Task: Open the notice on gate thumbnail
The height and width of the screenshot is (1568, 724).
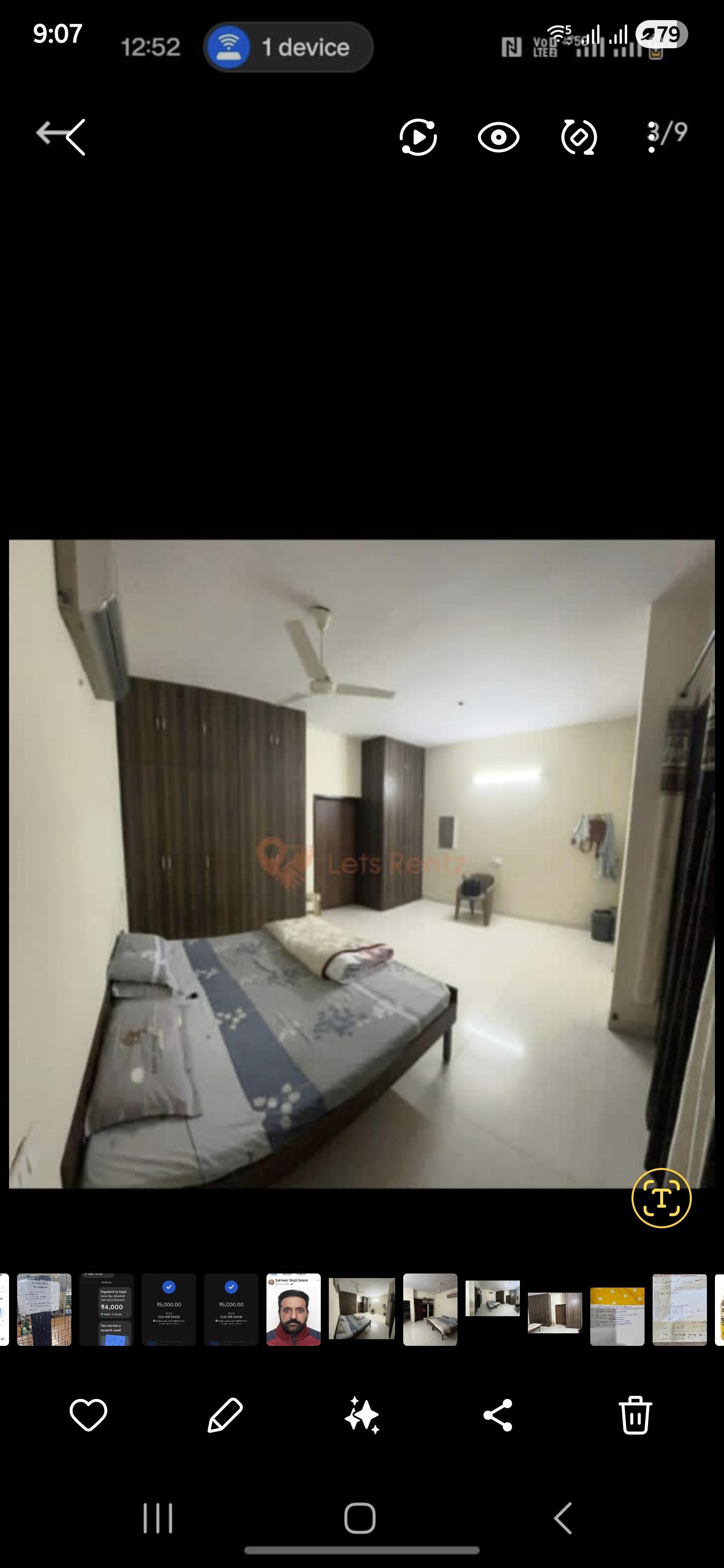Action: click(44, 1309)
